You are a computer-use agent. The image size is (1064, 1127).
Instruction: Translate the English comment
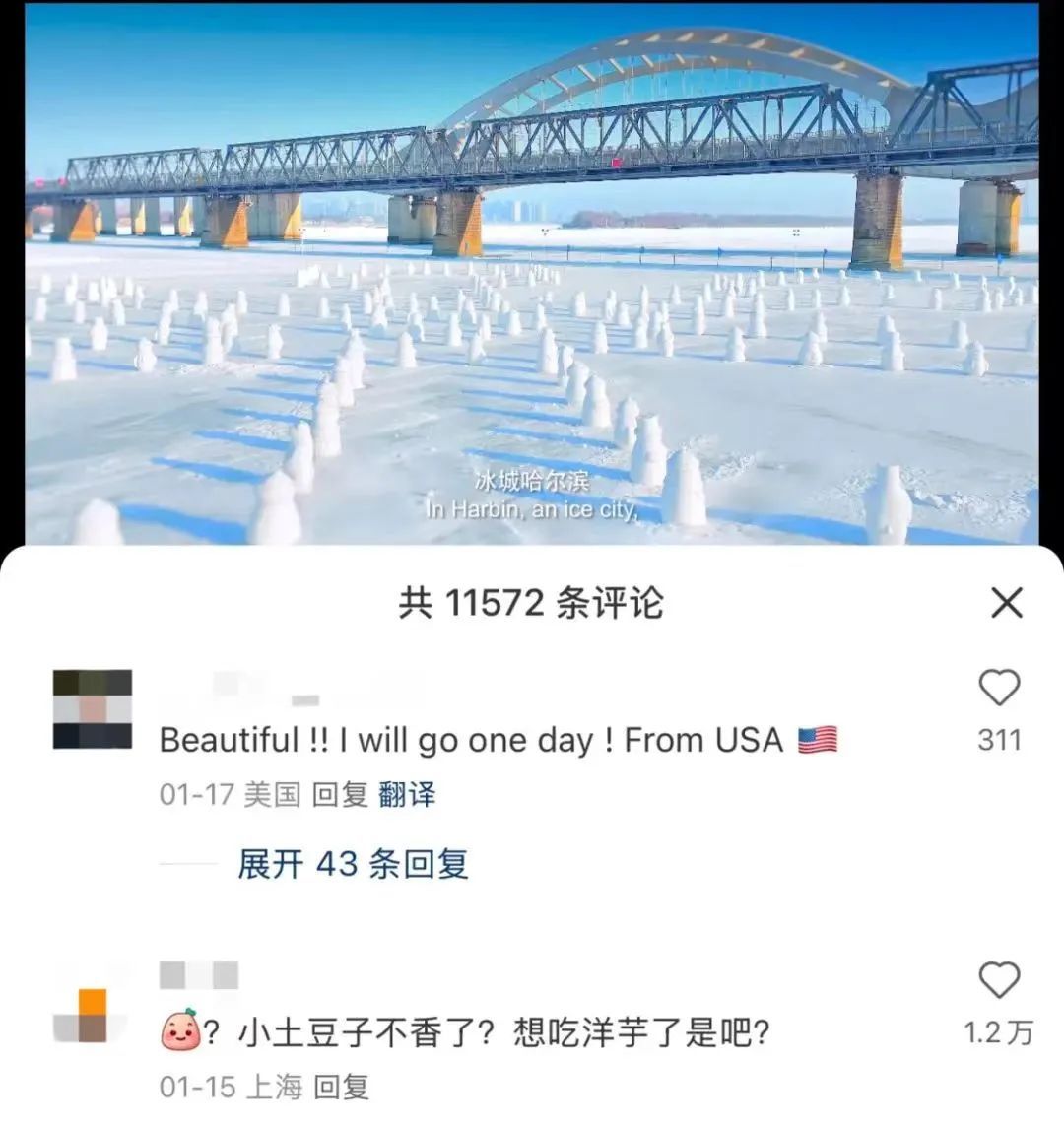407,795
